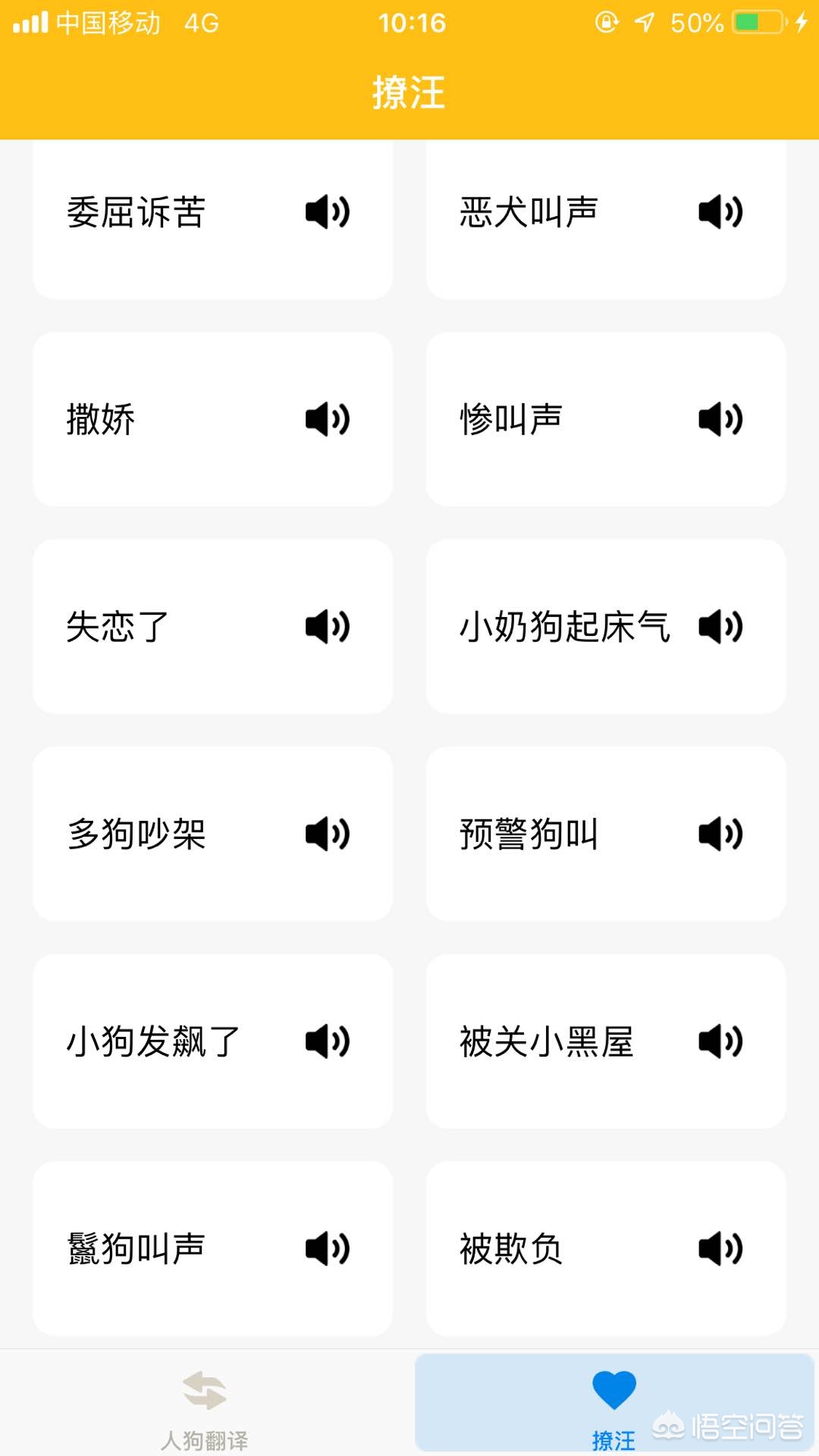Screen dimensions: 819x1456
Task: Play the 预警狗叫 sound
Action: [720, 834]
